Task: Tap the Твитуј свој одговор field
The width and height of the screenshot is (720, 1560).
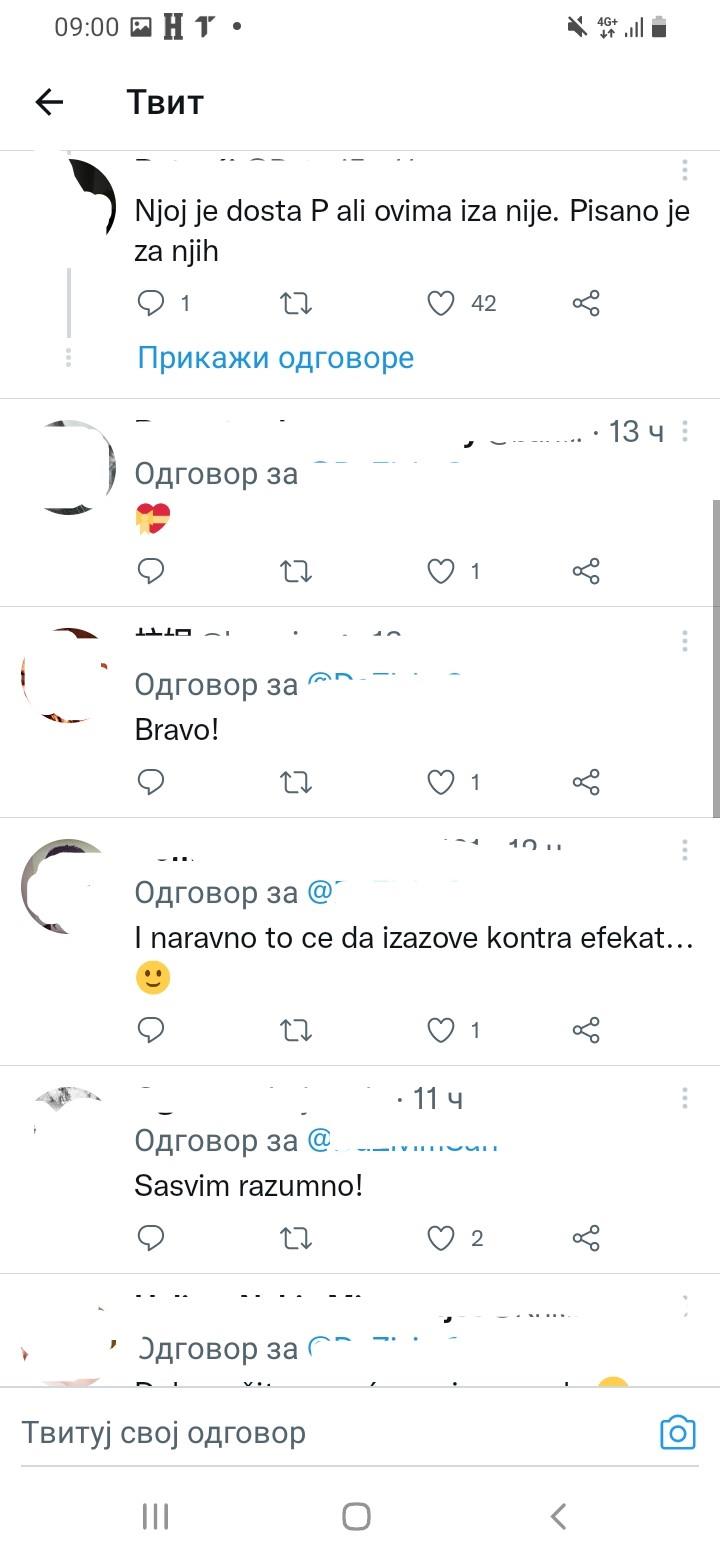Action: [x=300, y=1433]
